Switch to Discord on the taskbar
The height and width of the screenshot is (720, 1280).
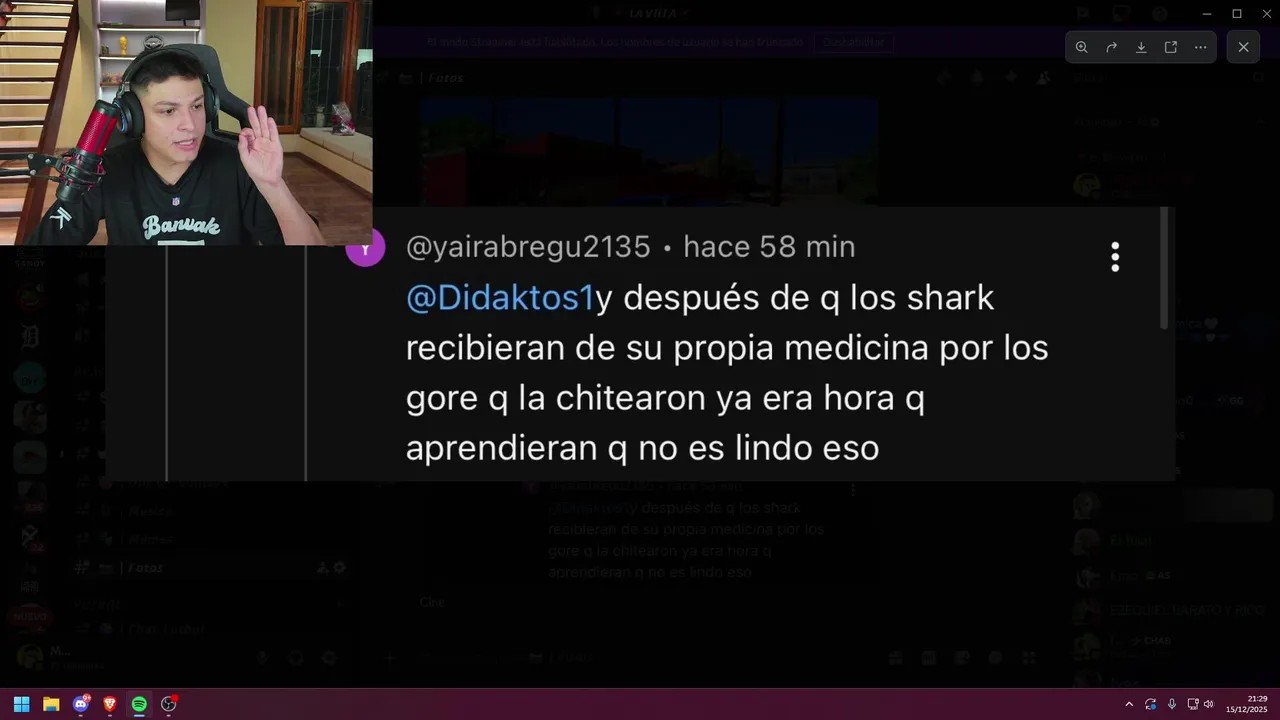click(81, 704)
